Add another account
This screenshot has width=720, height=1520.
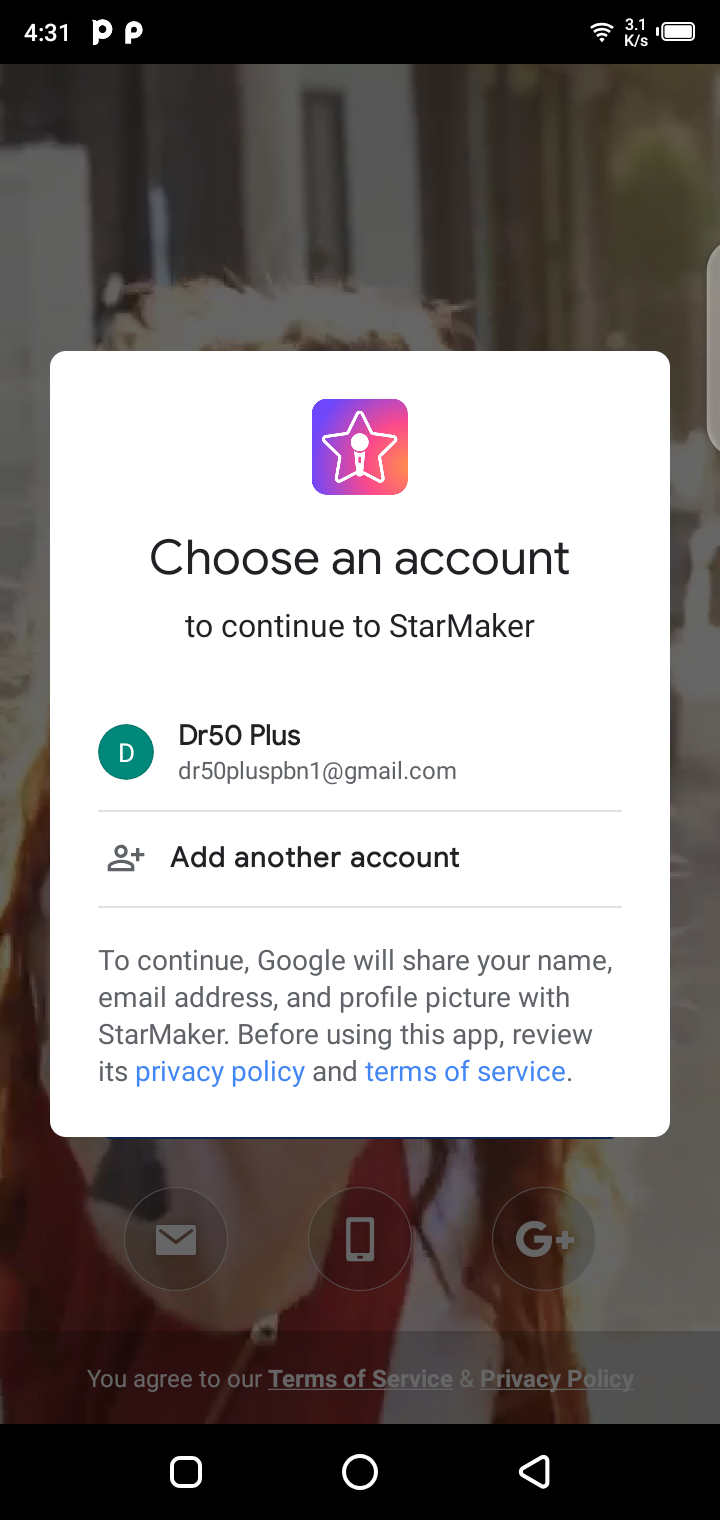[314, 858]
